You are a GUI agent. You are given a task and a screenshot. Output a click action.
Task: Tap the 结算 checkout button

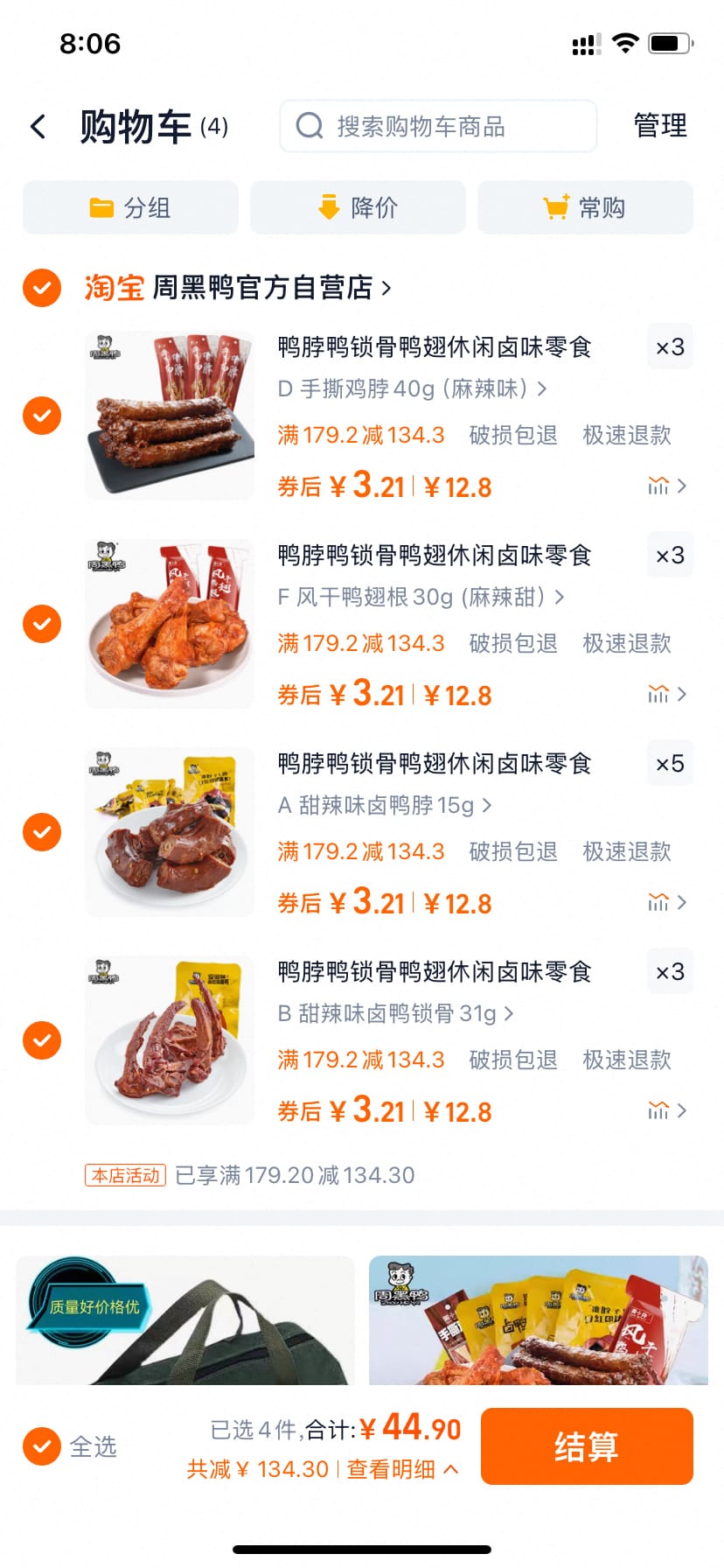(587, 1446)
